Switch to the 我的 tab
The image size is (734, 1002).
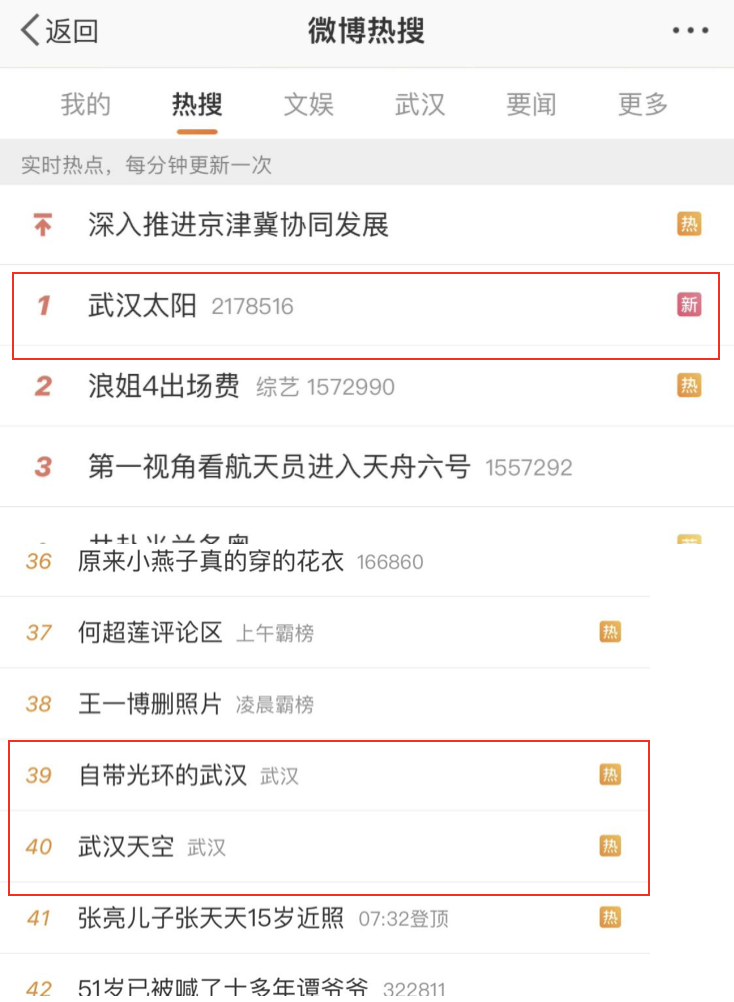(x=86, y=105)
